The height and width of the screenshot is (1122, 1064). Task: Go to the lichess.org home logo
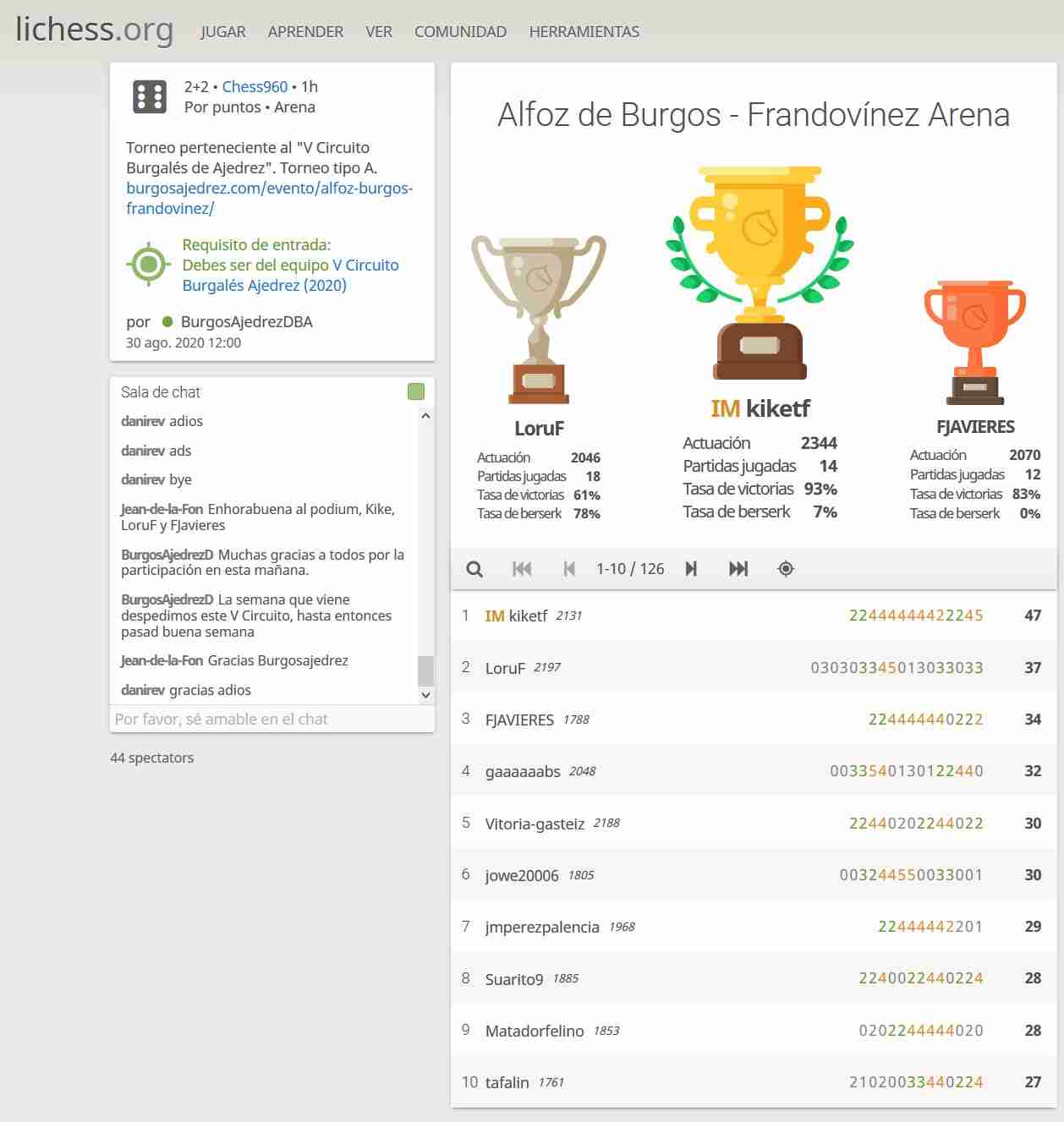tap(94, 30)
